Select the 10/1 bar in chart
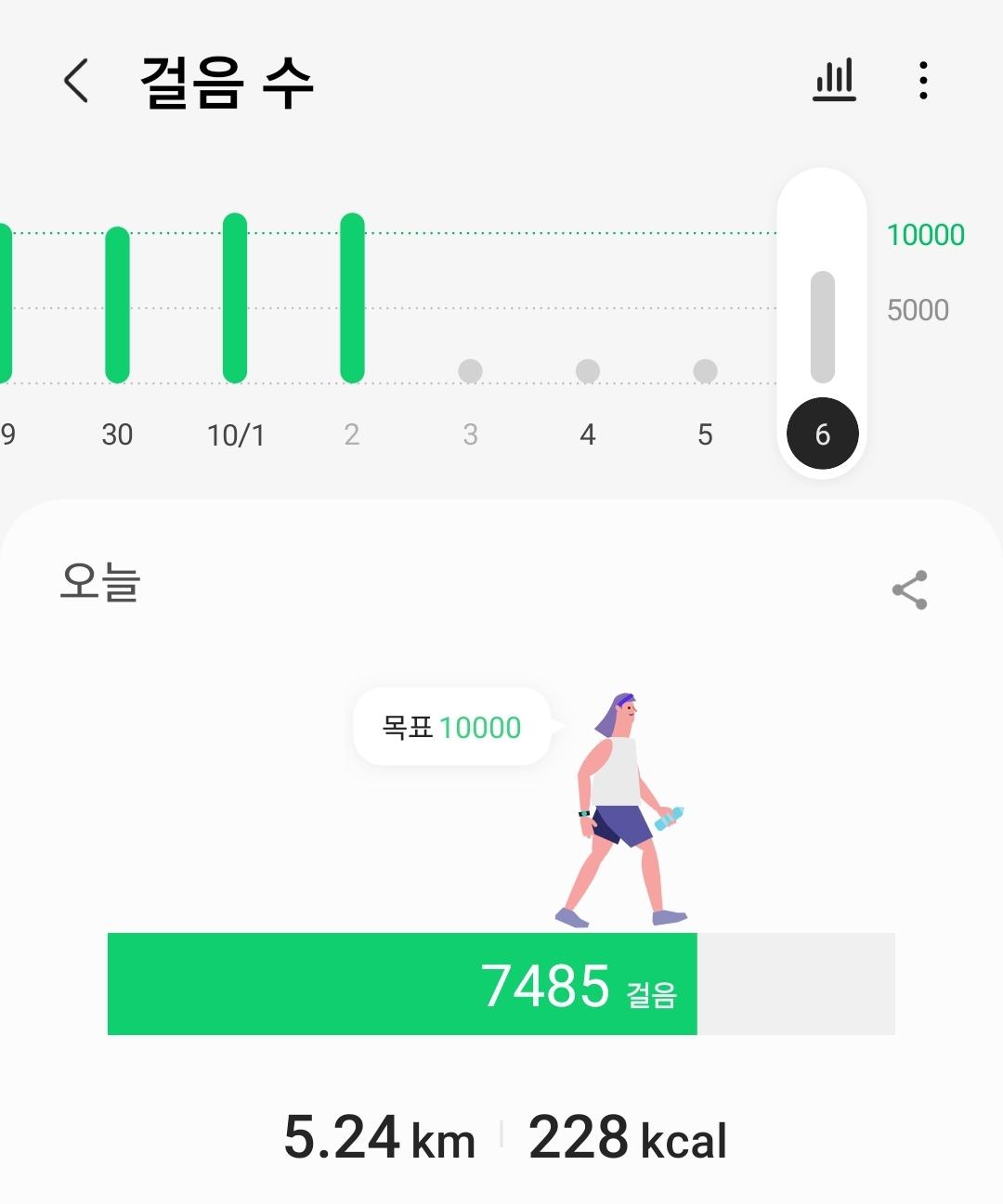This screenshot has height=1204, width=1003. (235, 299)
